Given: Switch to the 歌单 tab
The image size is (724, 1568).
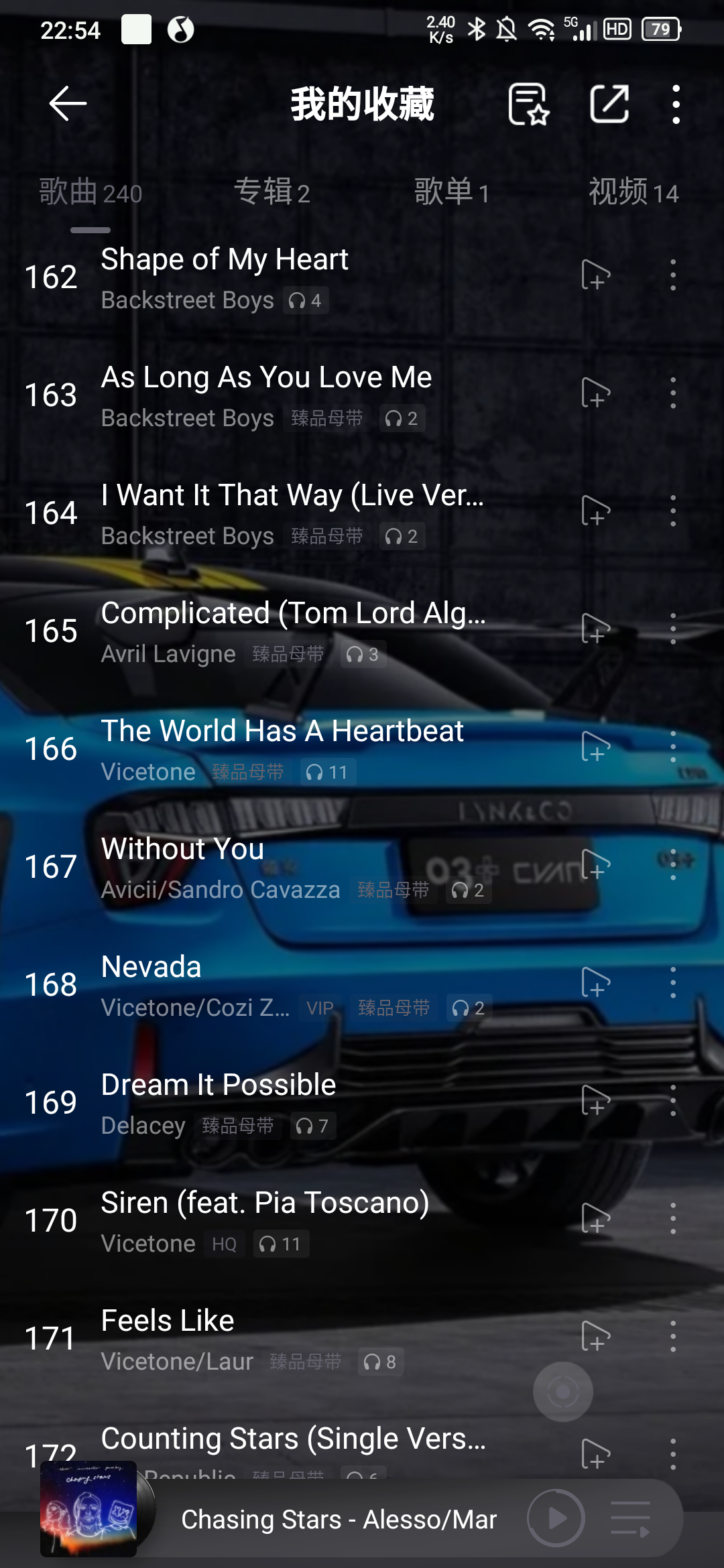Looking at the screenshot, I should point(450,192).
